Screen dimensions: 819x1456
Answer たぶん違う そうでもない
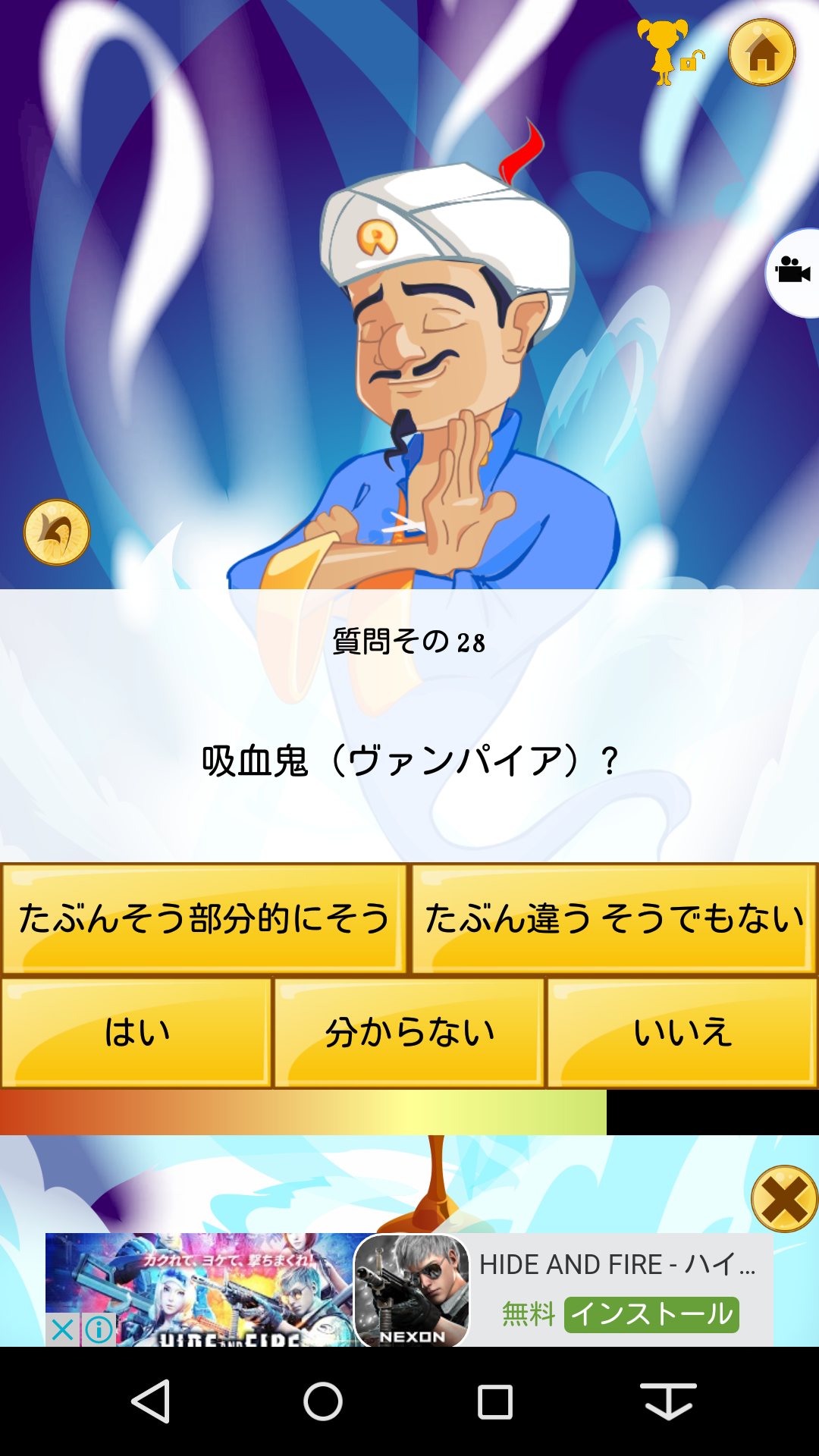pyautogui.click(x=614, y=918)
